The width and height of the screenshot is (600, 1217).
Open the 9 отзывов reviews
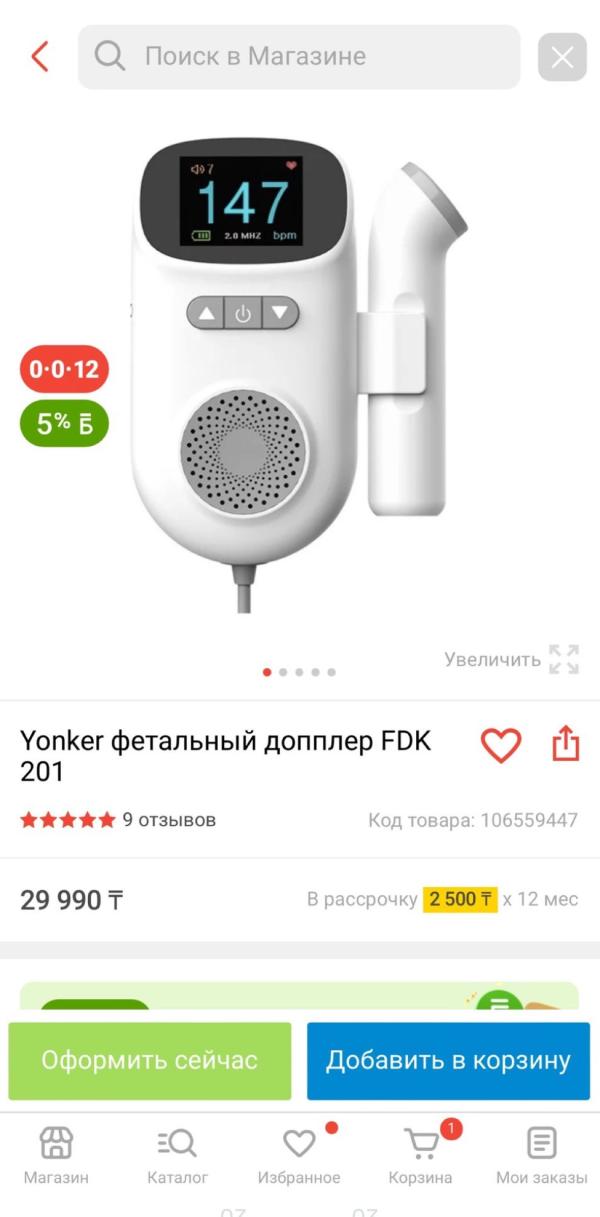tap(169, 820)
